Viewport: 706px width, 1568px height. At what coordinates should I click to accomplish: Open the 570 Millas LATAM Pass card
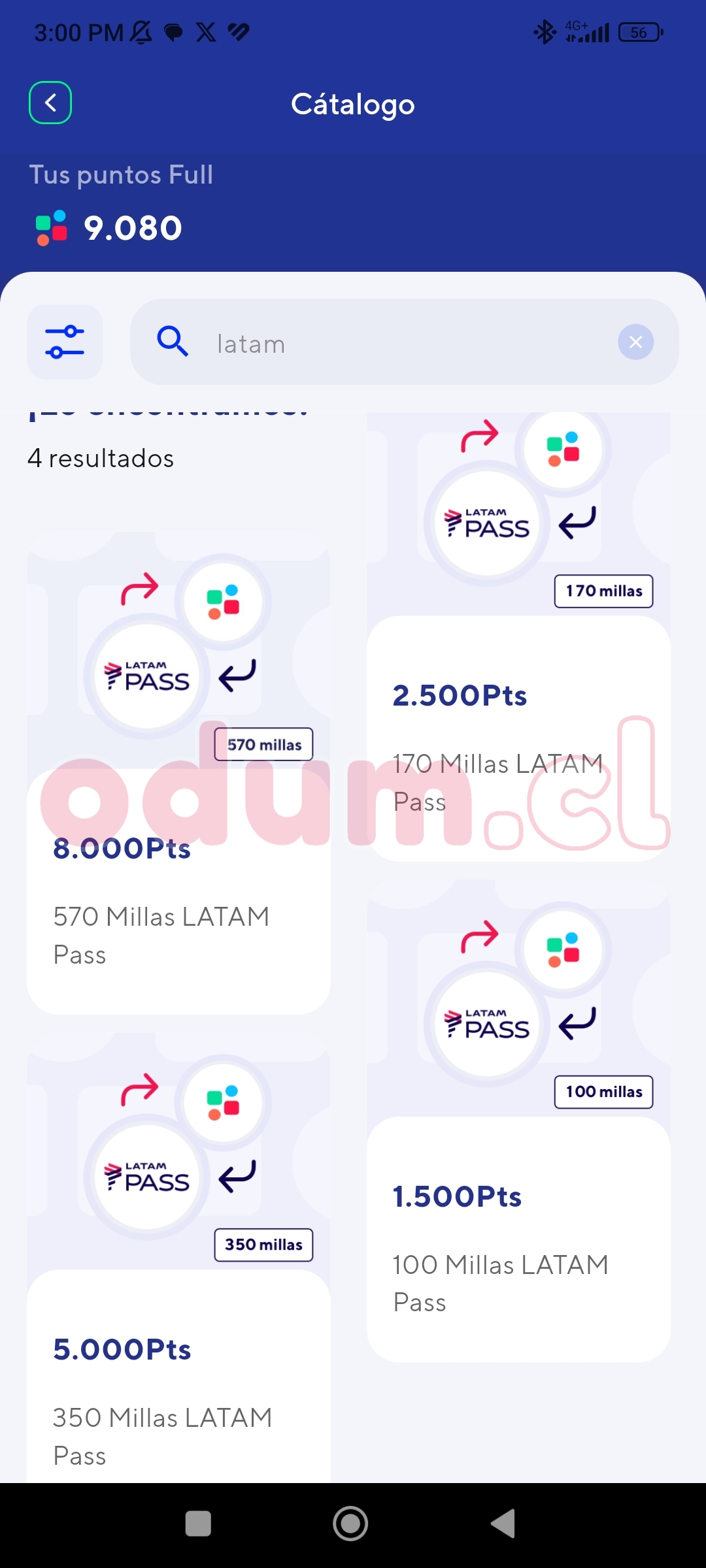[x=178, y=849]
